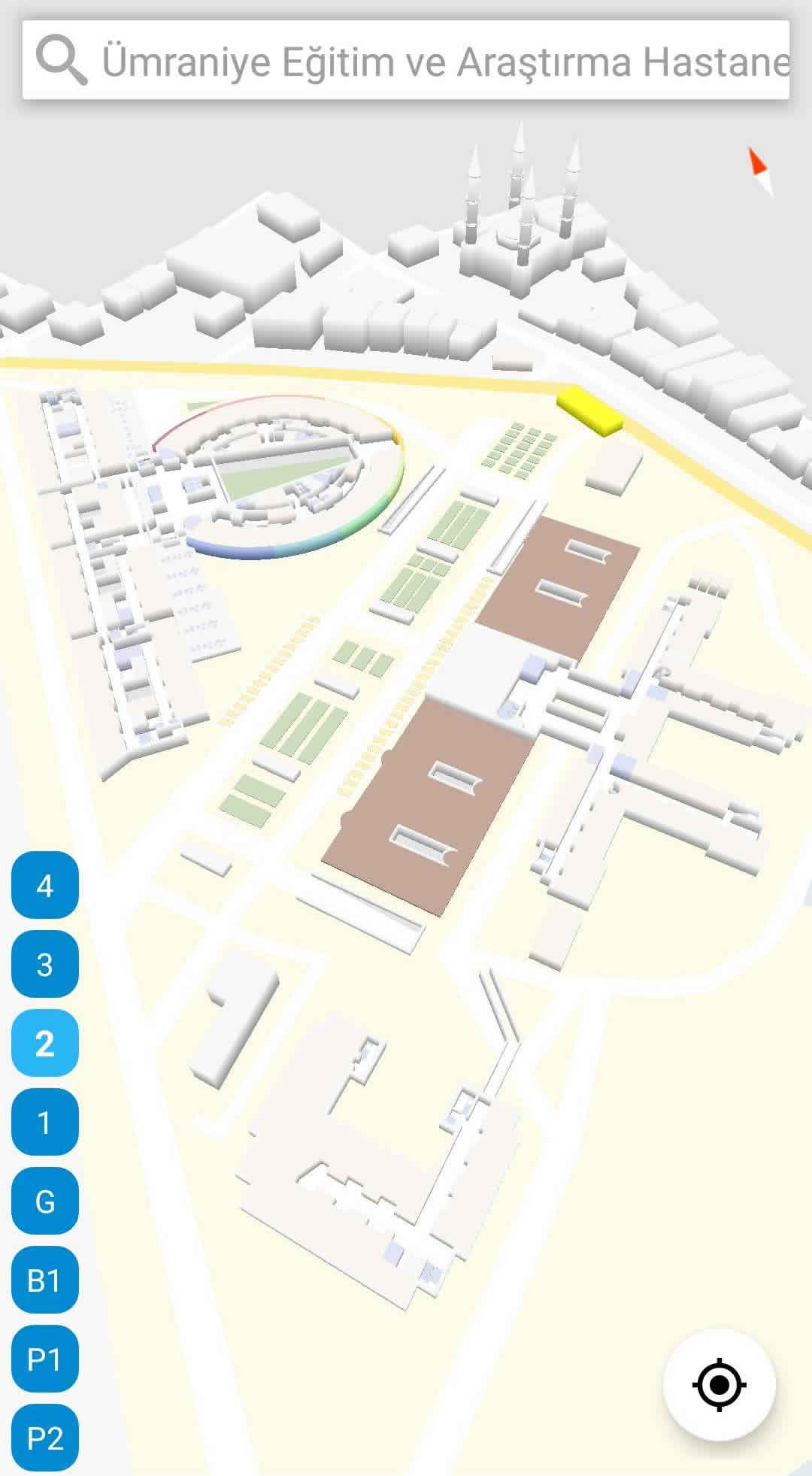This screenshot has height=1476, width=812.
Task: Select parking level P2
Action: 45,1438
